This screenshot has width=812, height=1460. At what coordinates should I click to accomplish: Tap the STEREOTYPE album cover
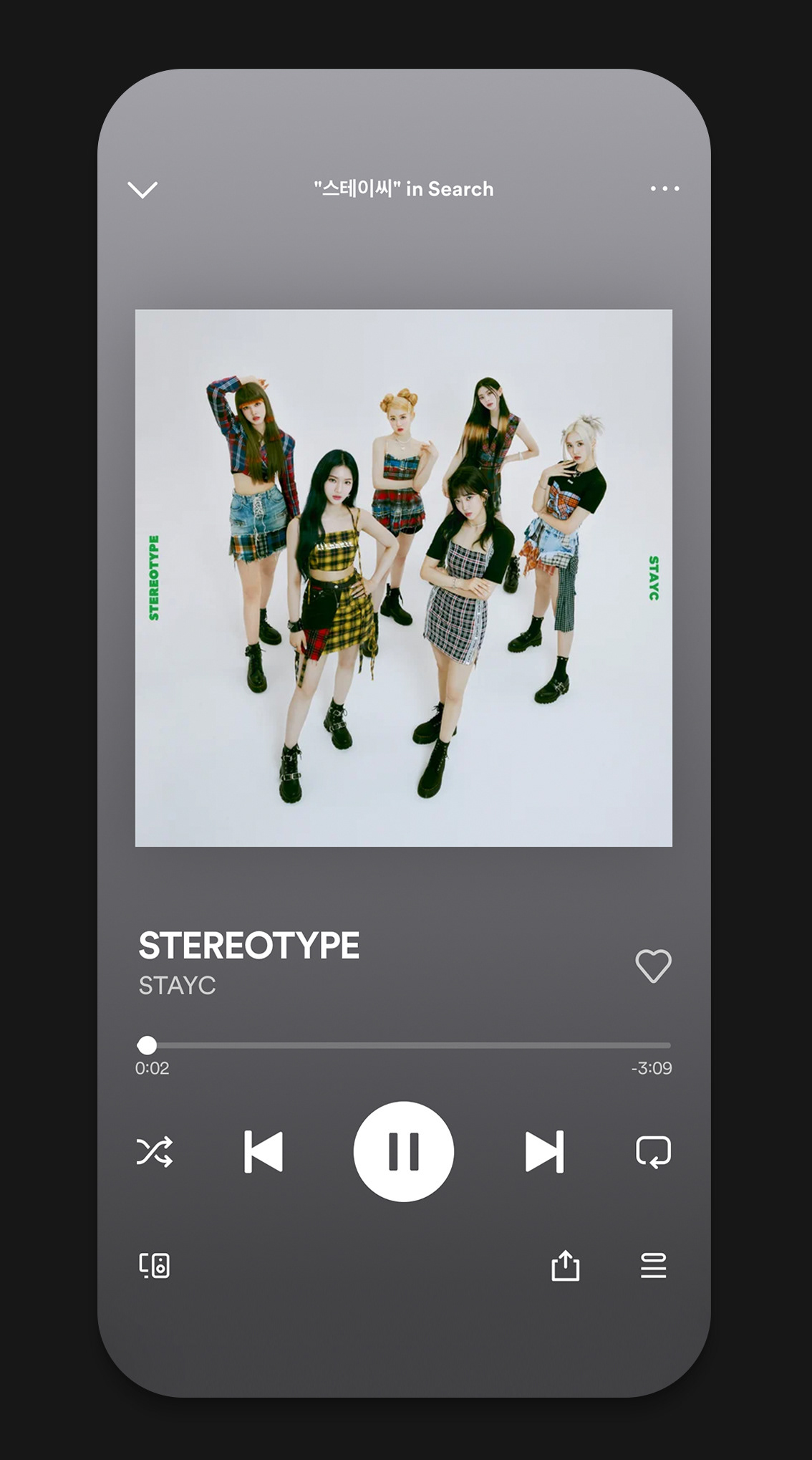point(404,578)
